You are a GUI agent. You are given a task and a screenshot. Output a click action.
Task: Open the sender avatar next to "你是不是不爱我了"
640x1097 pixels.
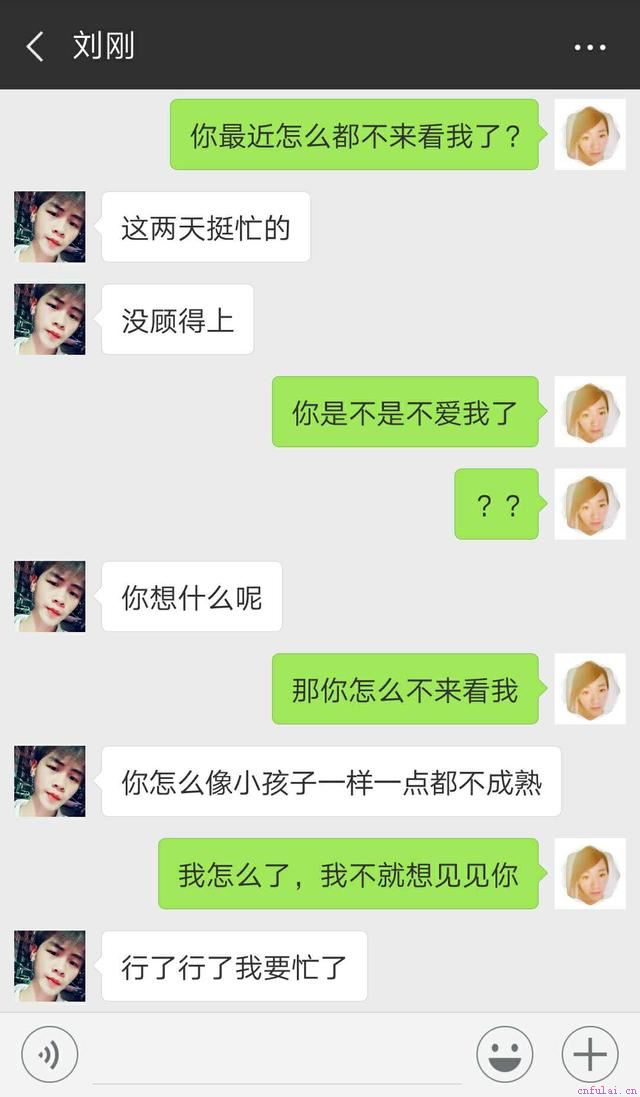(x=590, y=412)
